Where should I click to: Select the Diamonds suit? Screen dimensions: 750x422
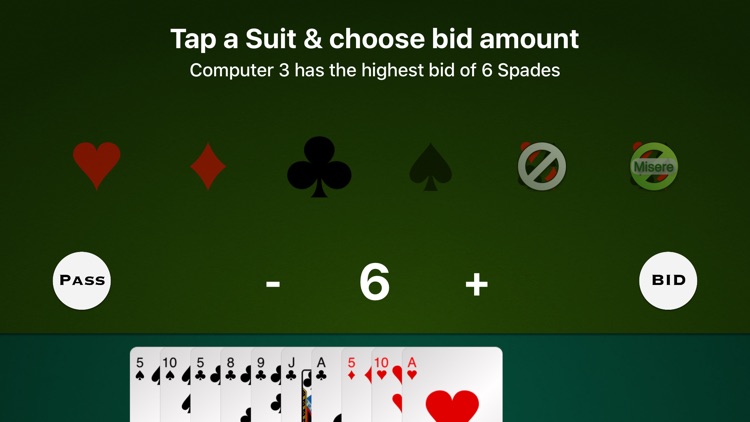(x=208, y=166)
